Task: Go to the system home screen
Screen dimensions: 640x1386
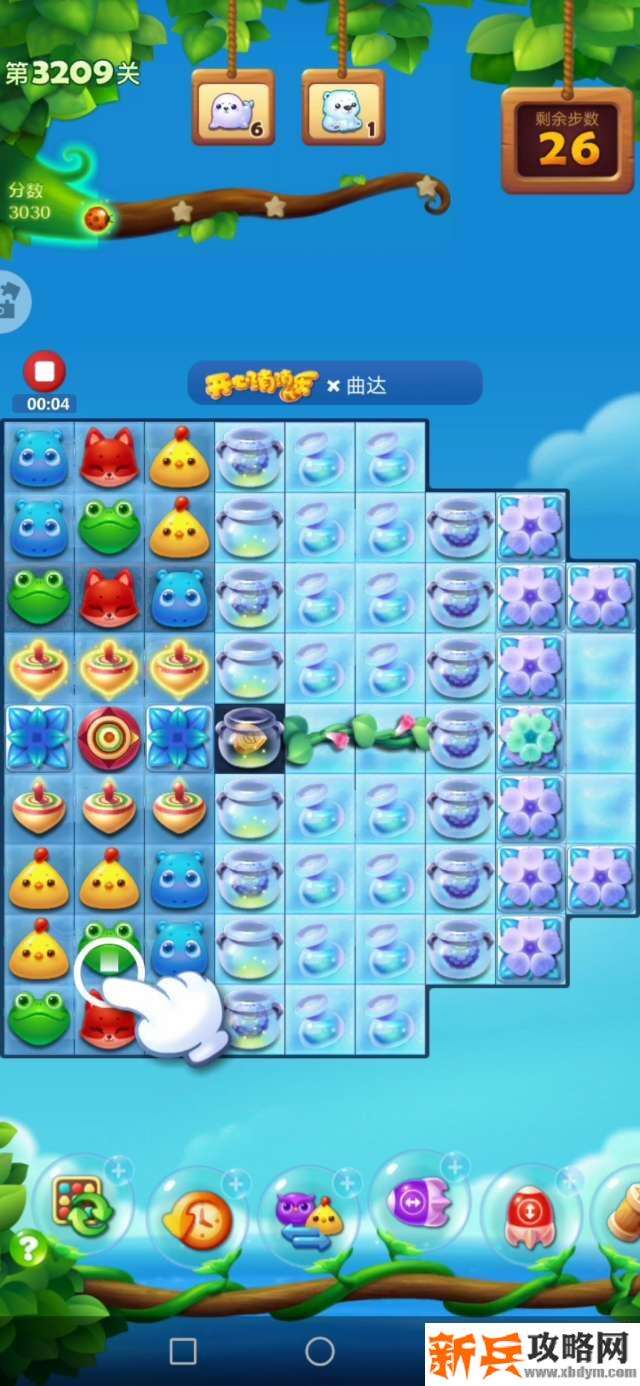Action: point(320,1352)
